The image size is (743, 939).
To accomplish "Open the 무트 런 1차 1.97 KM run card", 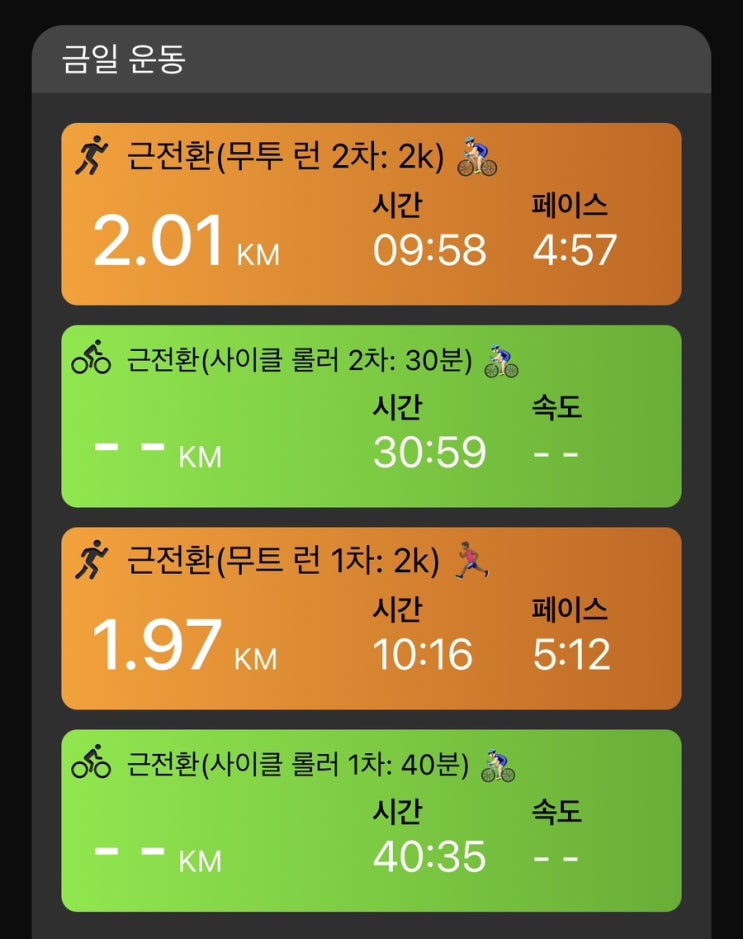I will click(x=371, y=618).
